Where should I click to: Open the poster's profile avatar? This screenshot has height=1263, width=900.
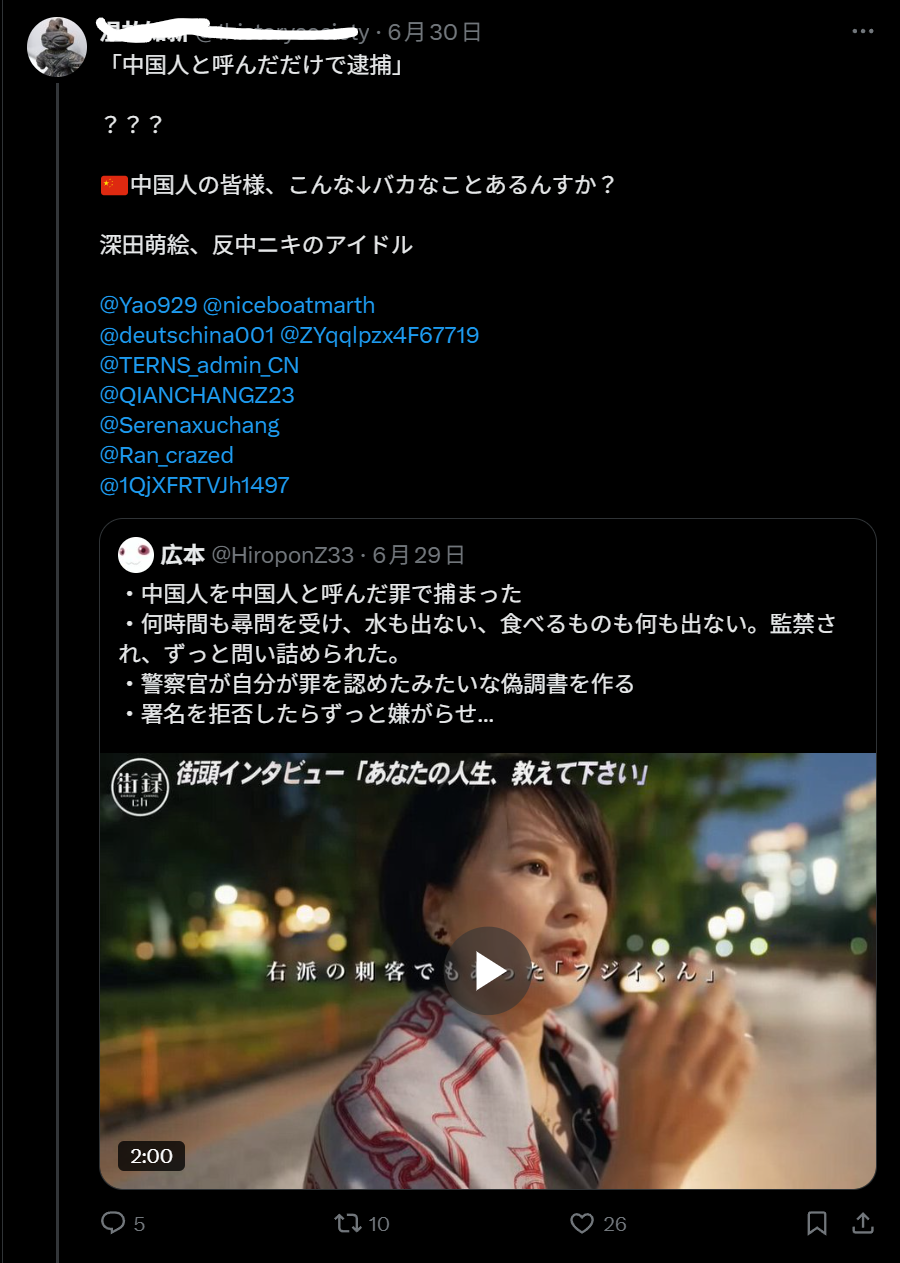[56, 47]
